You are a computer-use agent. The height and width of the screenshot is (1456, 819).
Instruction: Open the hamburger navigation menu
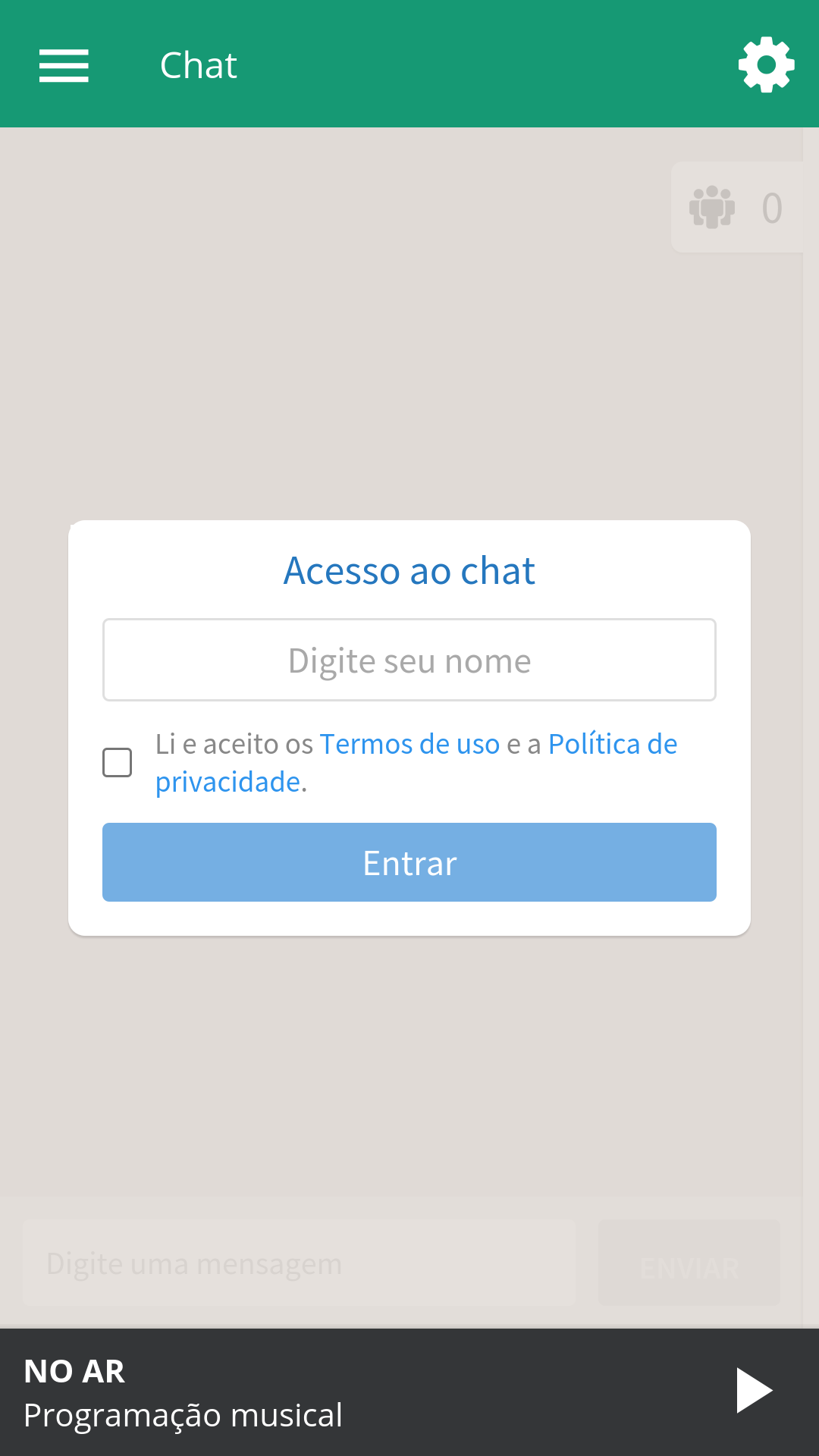click(64, 65)
